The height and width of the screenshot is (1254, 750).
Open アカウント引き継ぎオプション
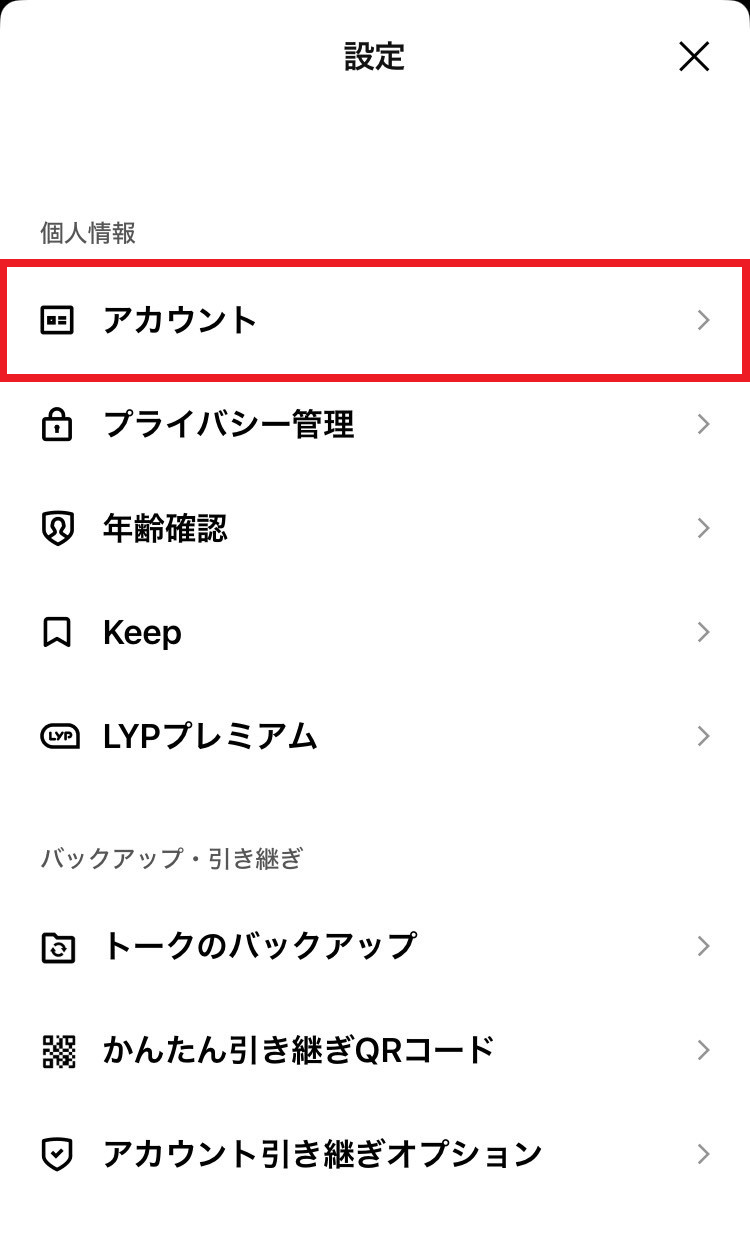(x=375, y=1154)
